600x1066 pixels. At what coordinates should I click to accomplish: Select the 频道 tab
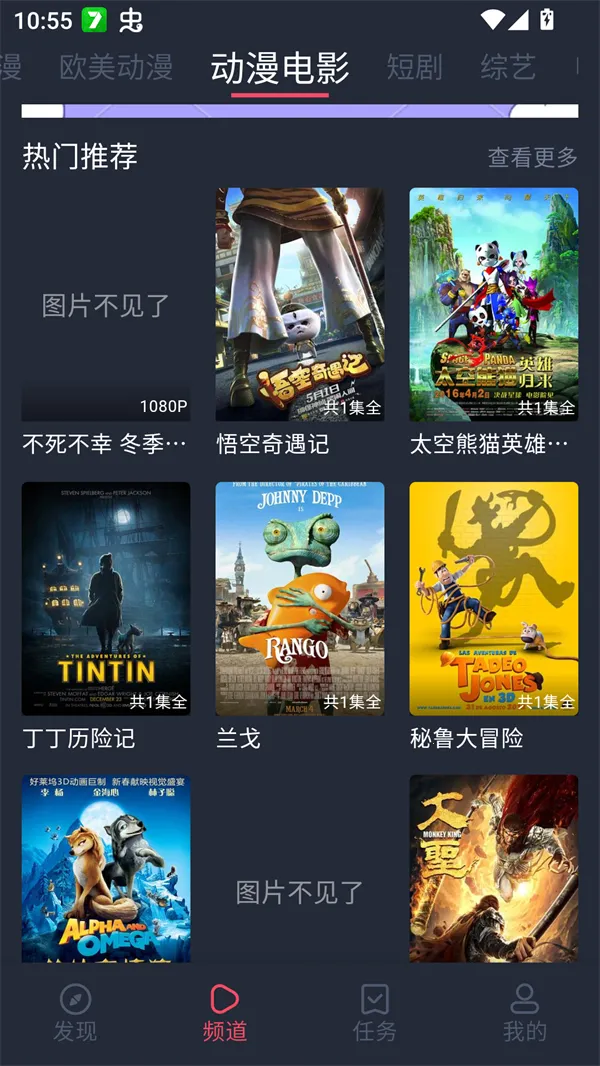[225, 1012]
